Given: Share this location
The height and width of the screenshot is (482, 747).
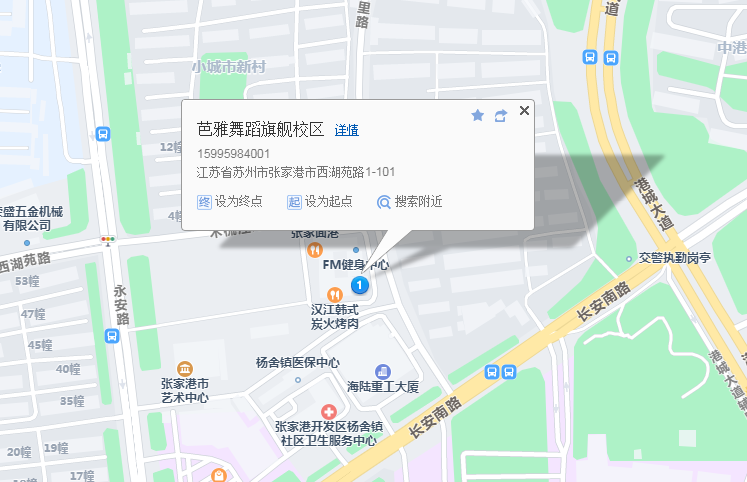Looking at the screenshot, I should pos(500,116).
